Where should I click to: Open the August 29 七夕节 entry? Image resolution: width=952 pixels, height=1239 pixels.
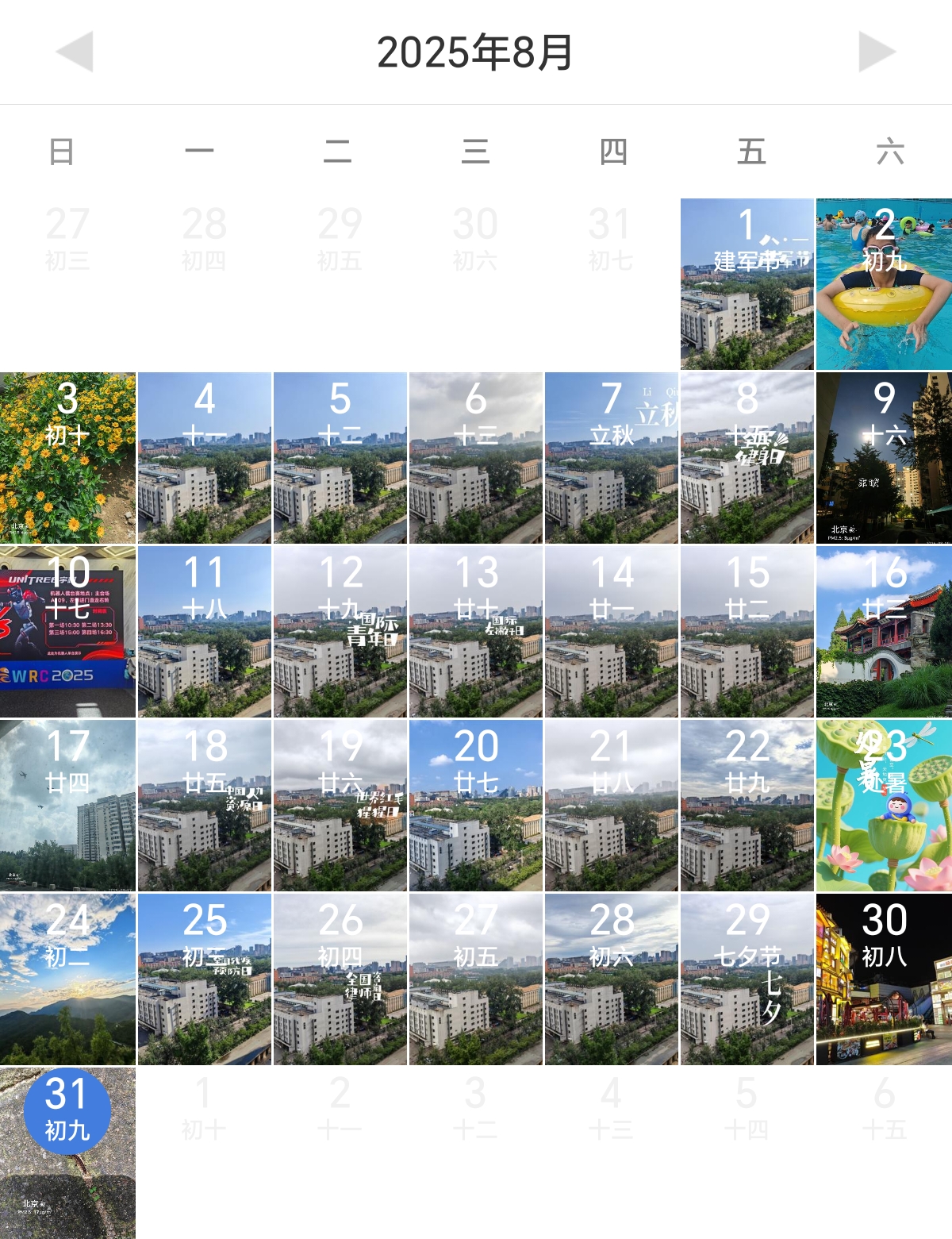point(747,979)
